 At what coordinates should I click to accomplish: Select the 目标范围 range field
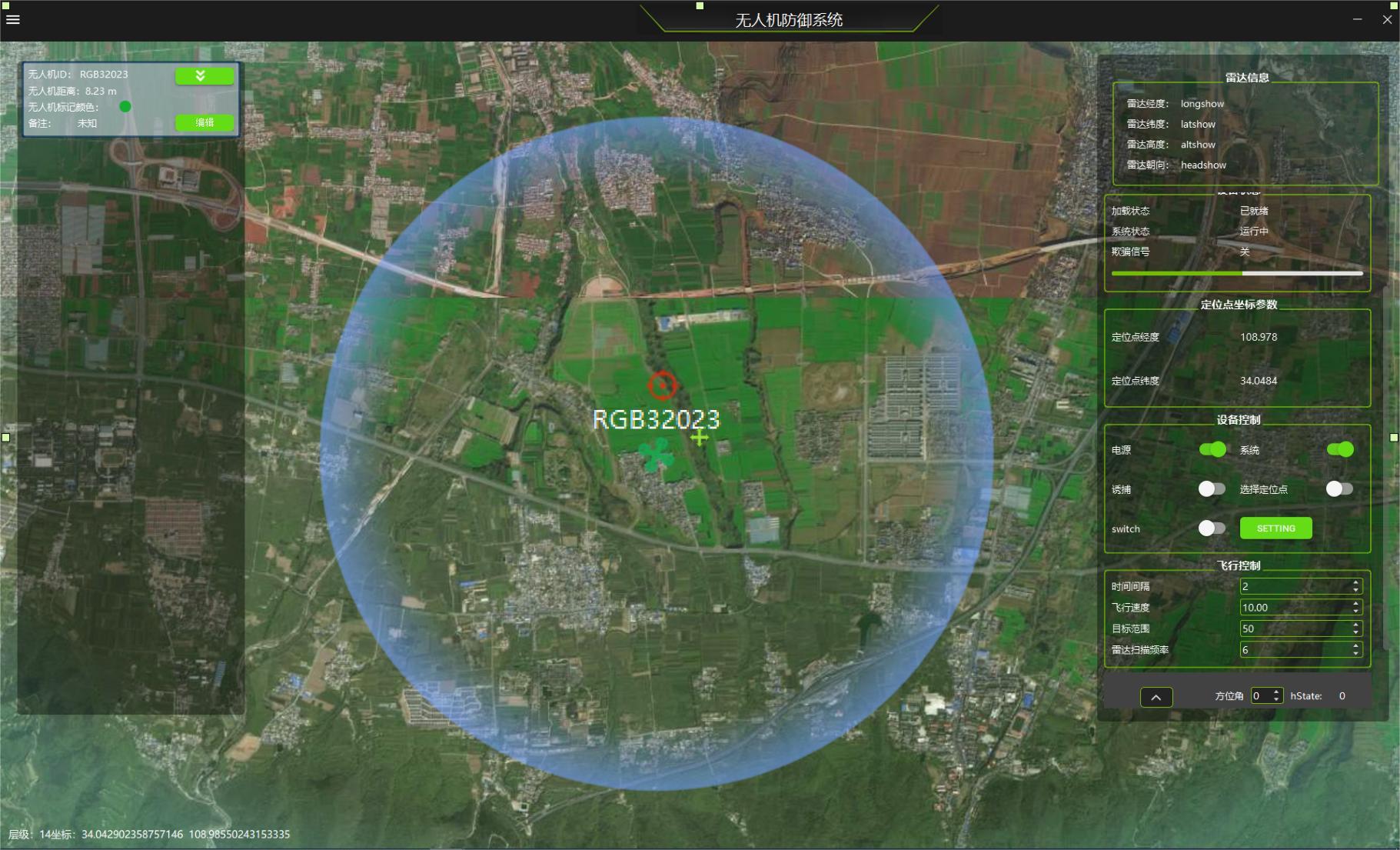click(1295, 628)
